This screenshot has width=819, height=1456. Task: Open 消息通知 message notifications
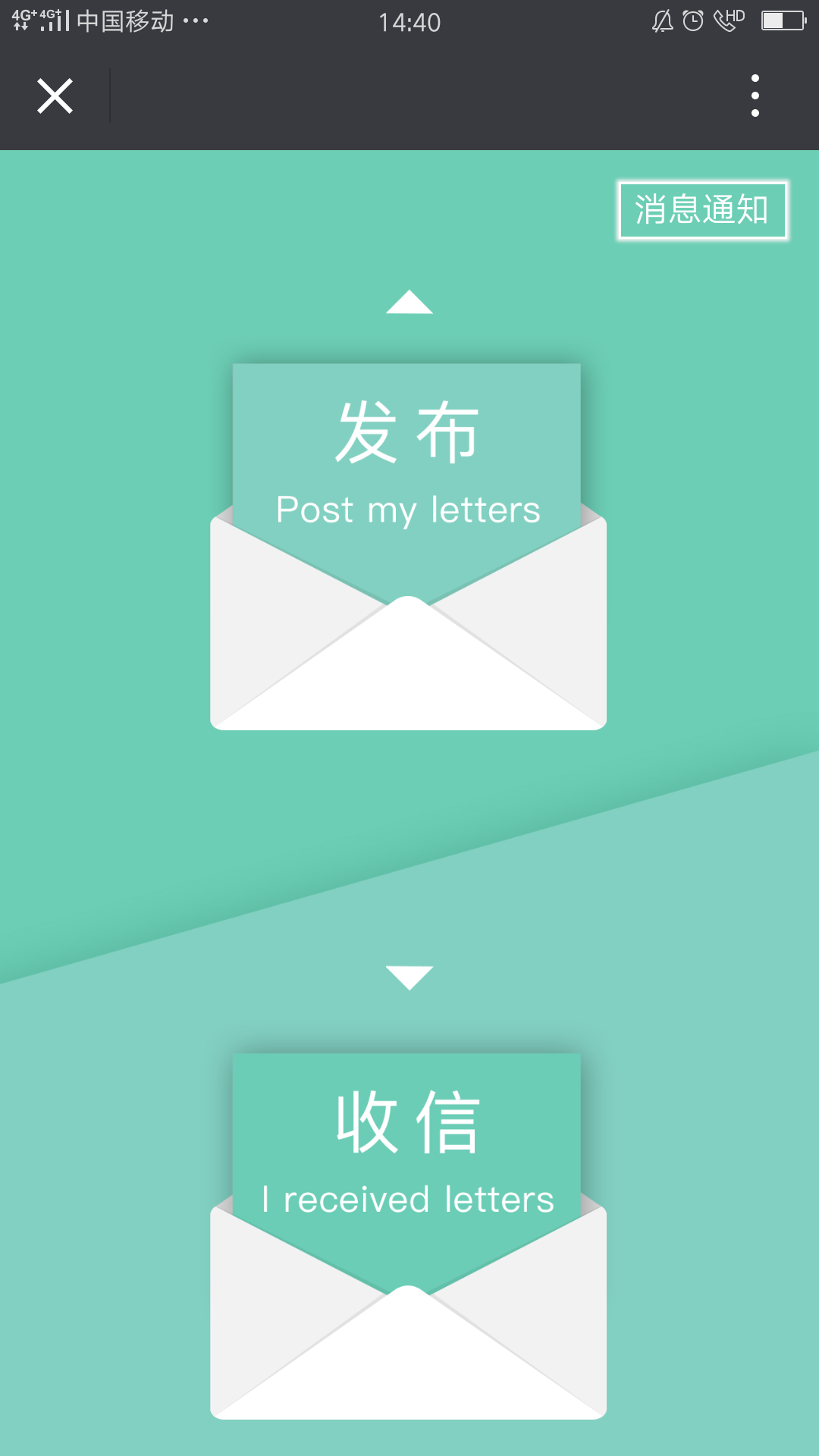click(x=702, y=210)
